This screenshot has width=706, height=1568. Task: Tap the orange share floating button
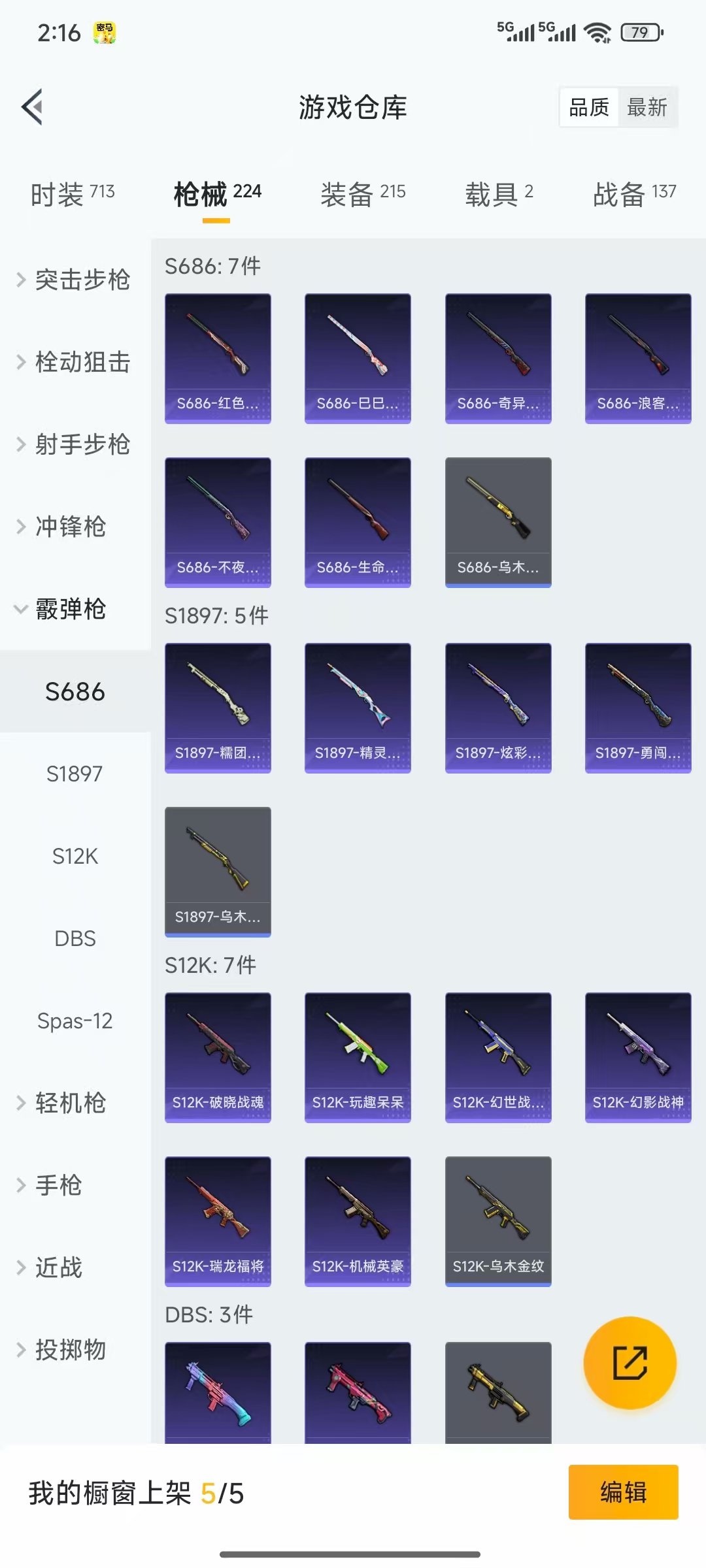pos(630,1363)
